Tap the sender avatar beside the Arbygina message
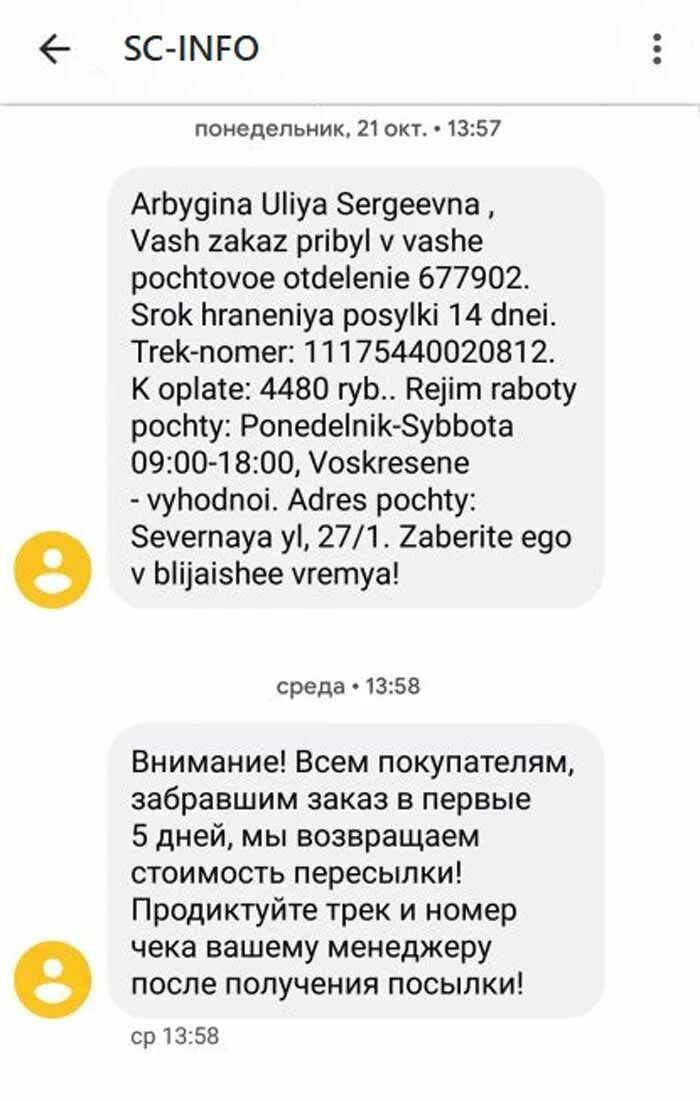The image size is (700, 1101). click(x=52, y=569)
